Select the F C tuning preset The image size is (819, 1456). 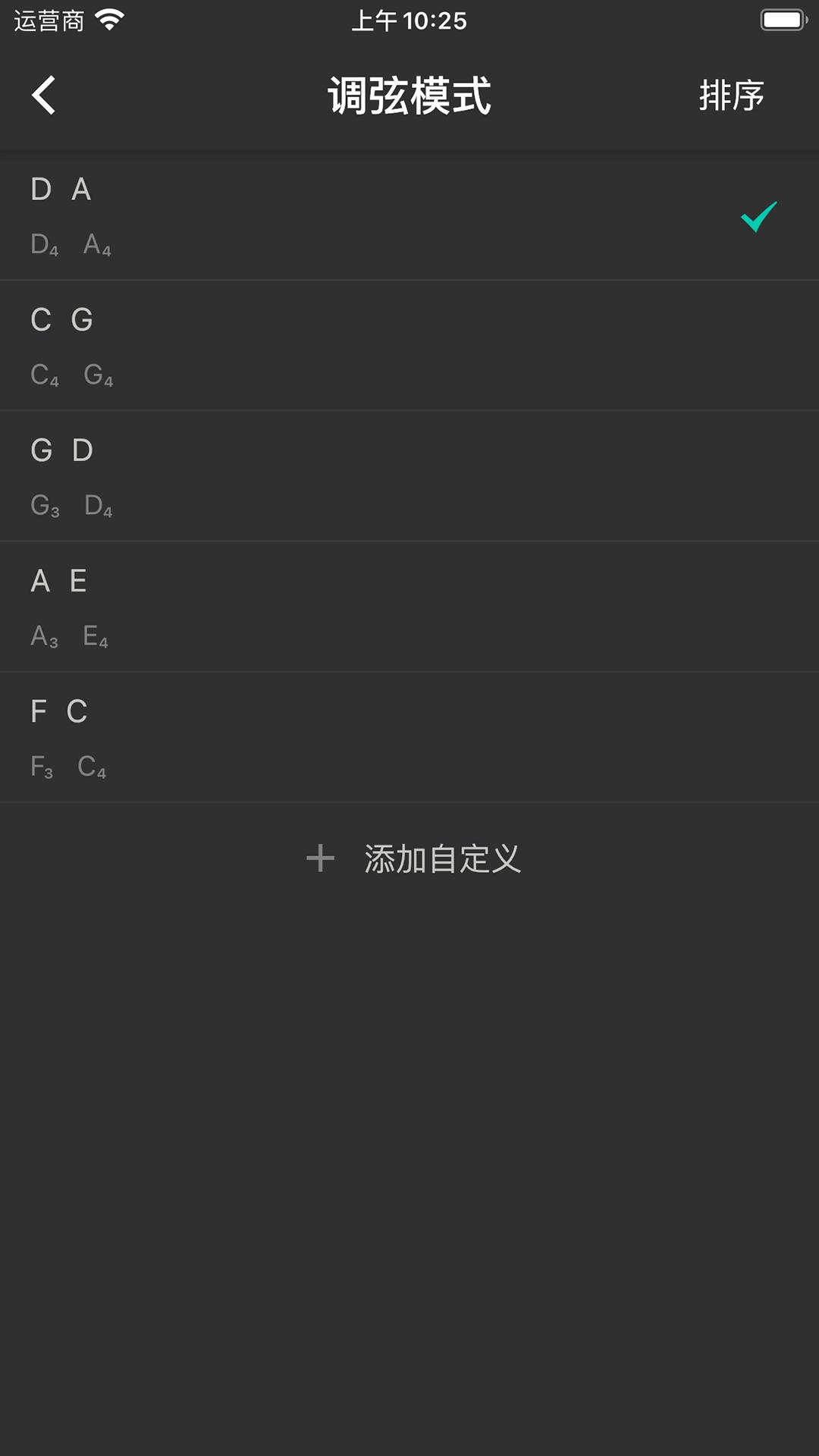(x=409, y=736)
